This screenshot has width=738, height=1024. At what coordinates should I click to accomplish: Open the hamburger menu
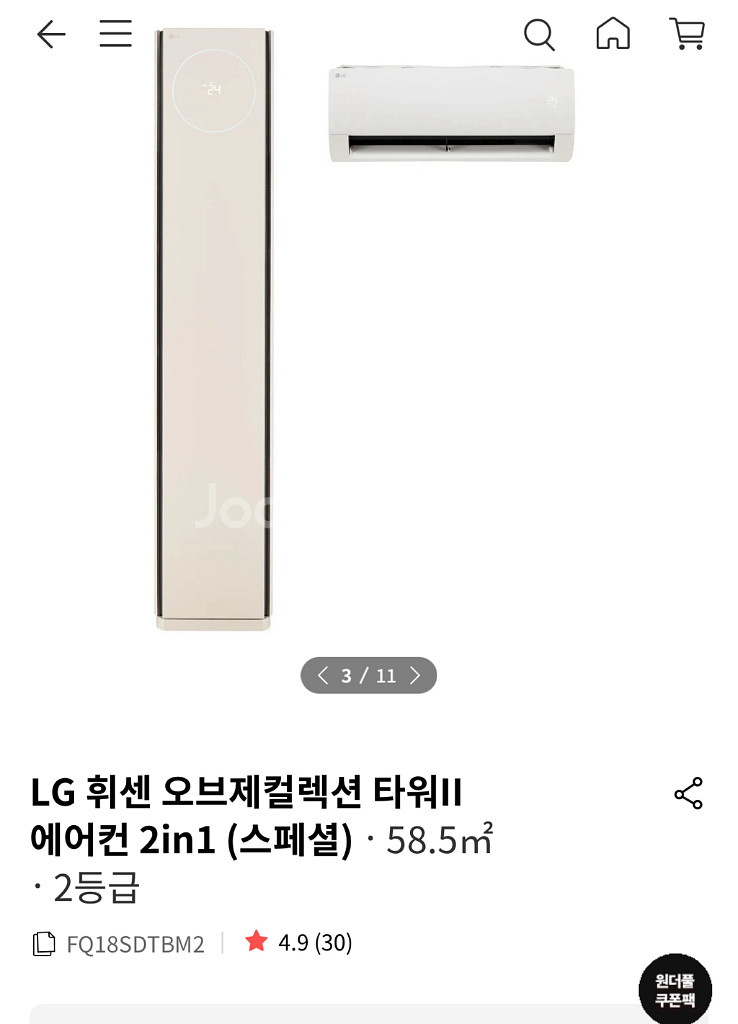pyautogui.click(x=116, y=35)
